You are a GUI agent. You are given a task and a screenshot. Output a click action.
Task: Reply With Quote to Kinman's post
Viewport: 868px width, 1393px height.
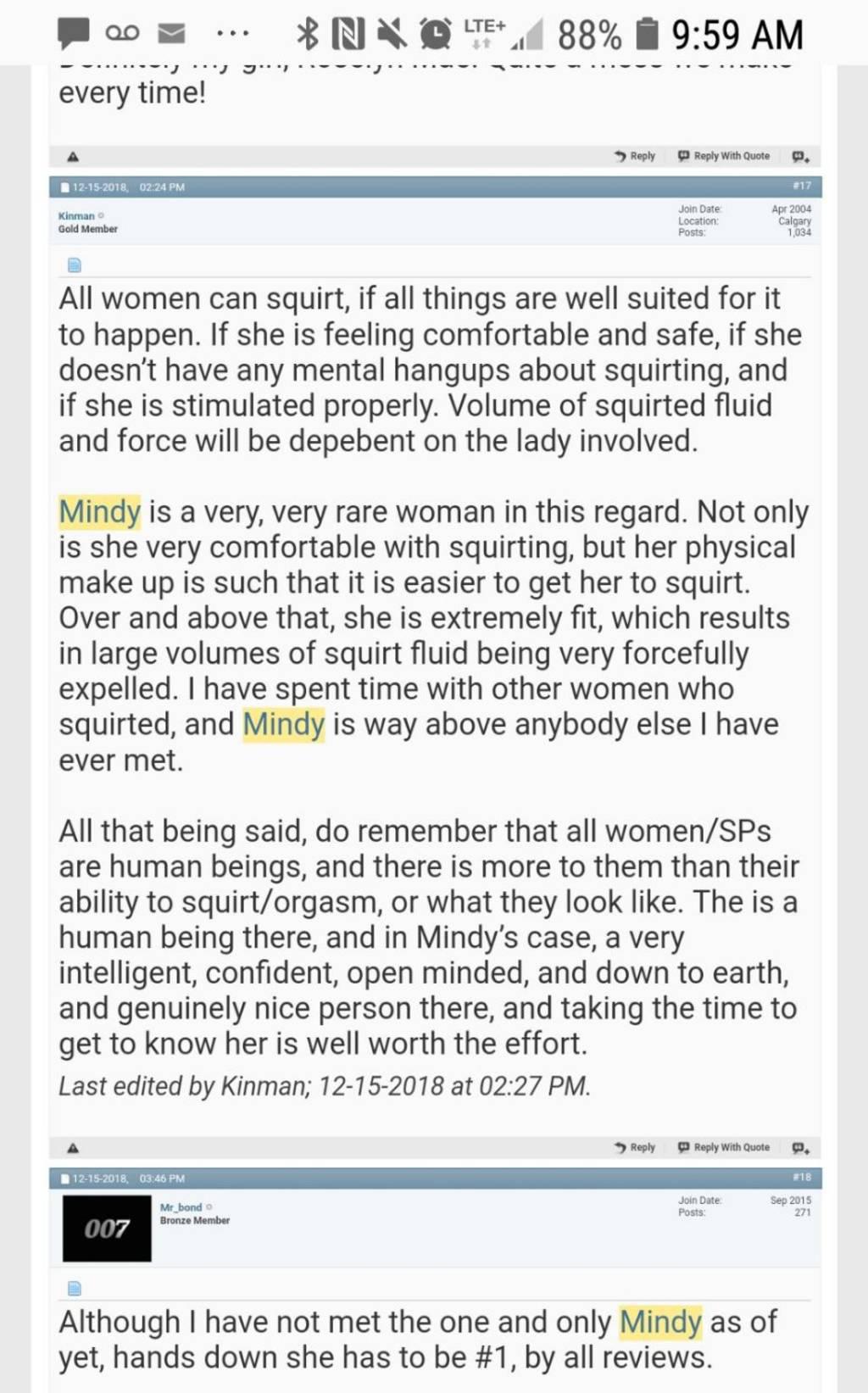pos(724,1147)
